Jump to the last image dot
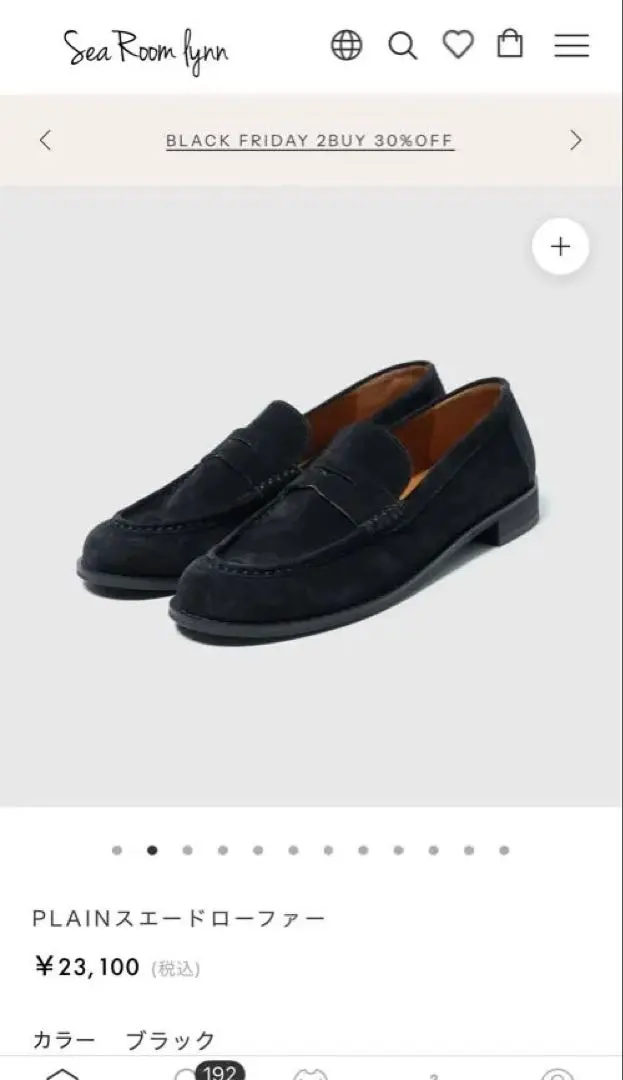Screen dimensions: 623x1080 pyautogui.click(x=504, y=850)
